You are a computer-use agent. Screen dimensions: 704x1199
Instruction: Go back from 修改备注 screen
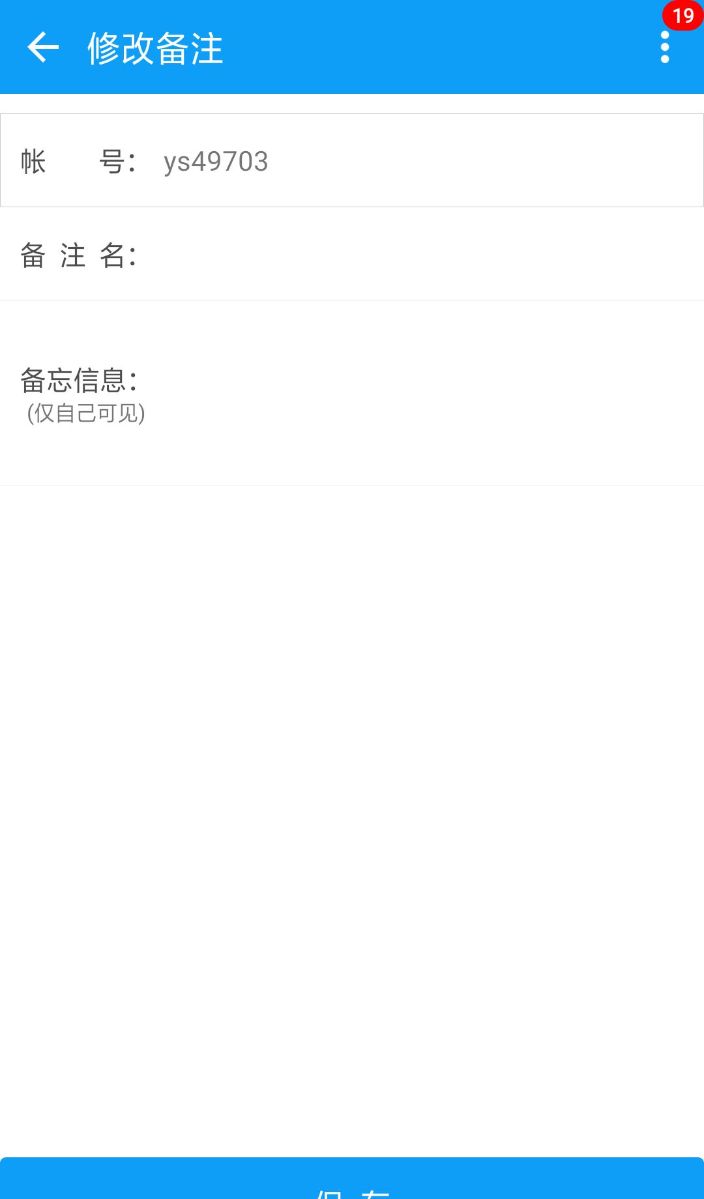[x=43, y=47]
